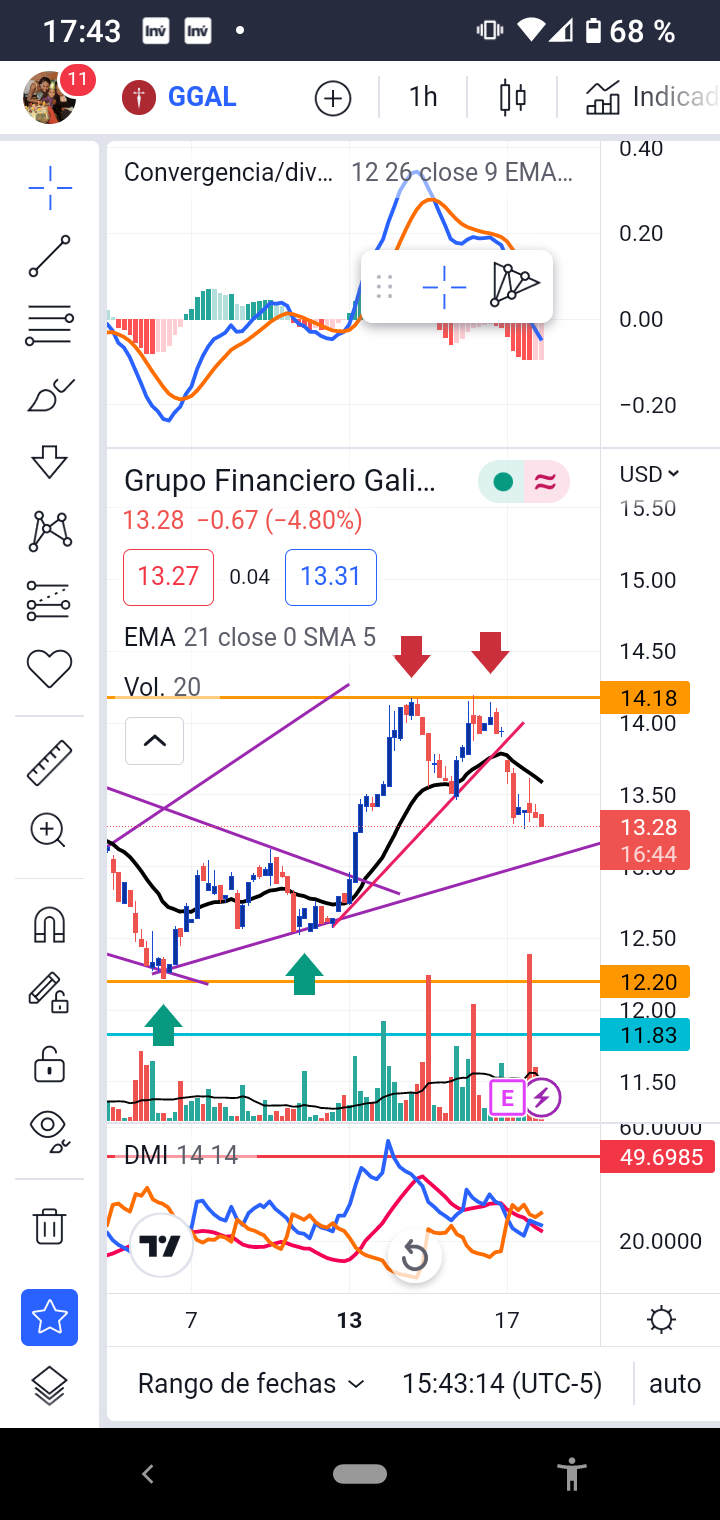Viewport: 720px width, 1520px height.
Task: Activate the zoom-in magnifier tool
Action: pos(49,830)
